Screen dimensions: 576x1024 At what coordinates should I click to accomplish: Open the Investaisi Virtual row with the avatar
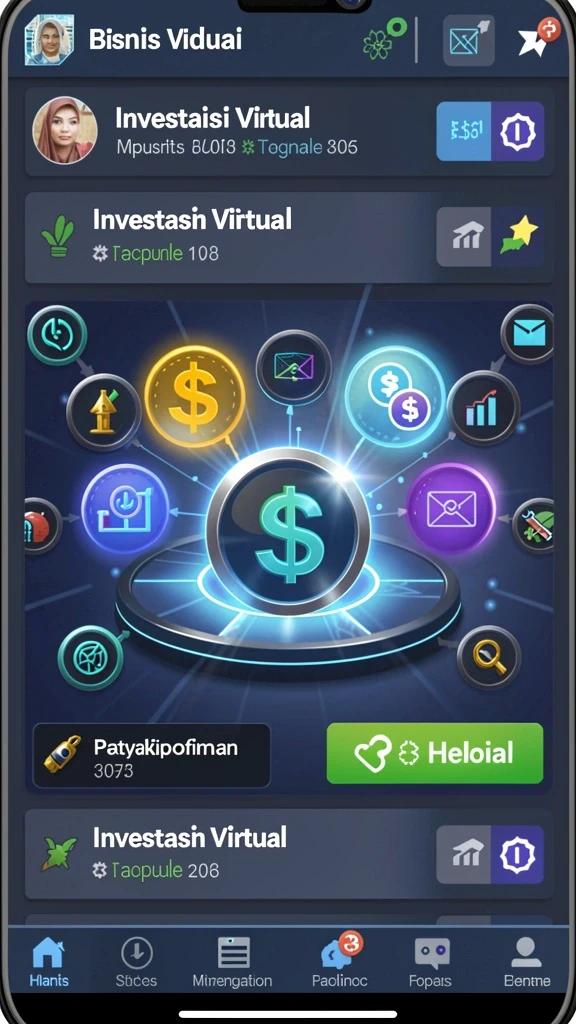[289, 131]
